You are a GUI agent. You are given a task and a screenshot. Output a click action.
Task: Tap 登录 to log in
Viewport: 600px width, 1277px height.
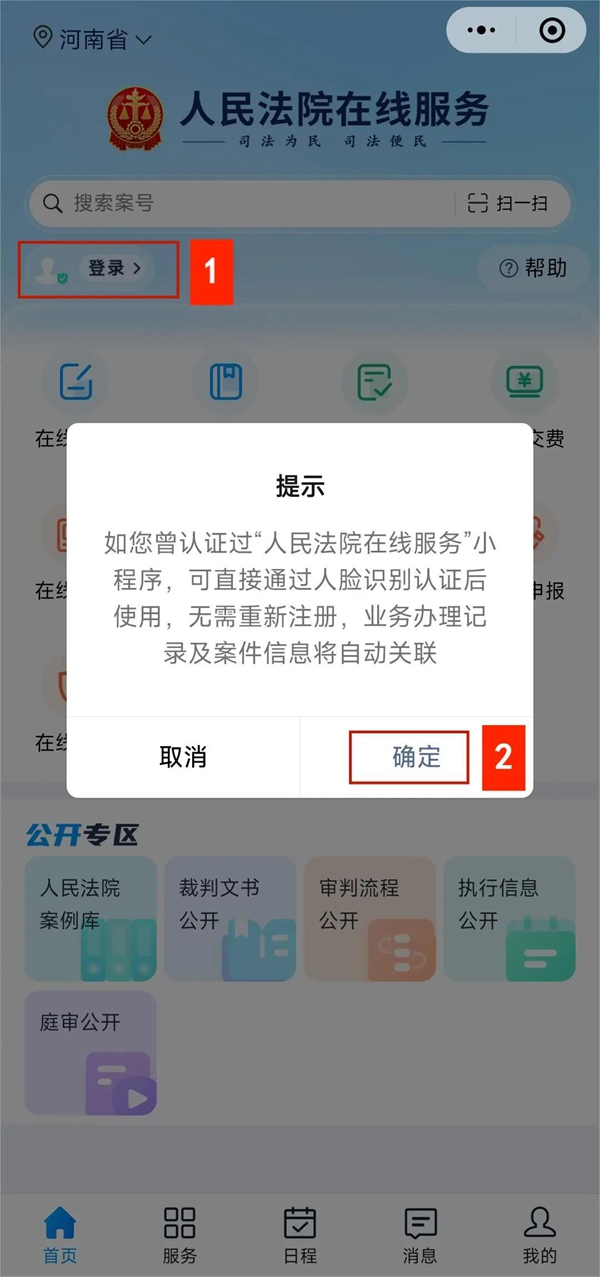[112, 268]
